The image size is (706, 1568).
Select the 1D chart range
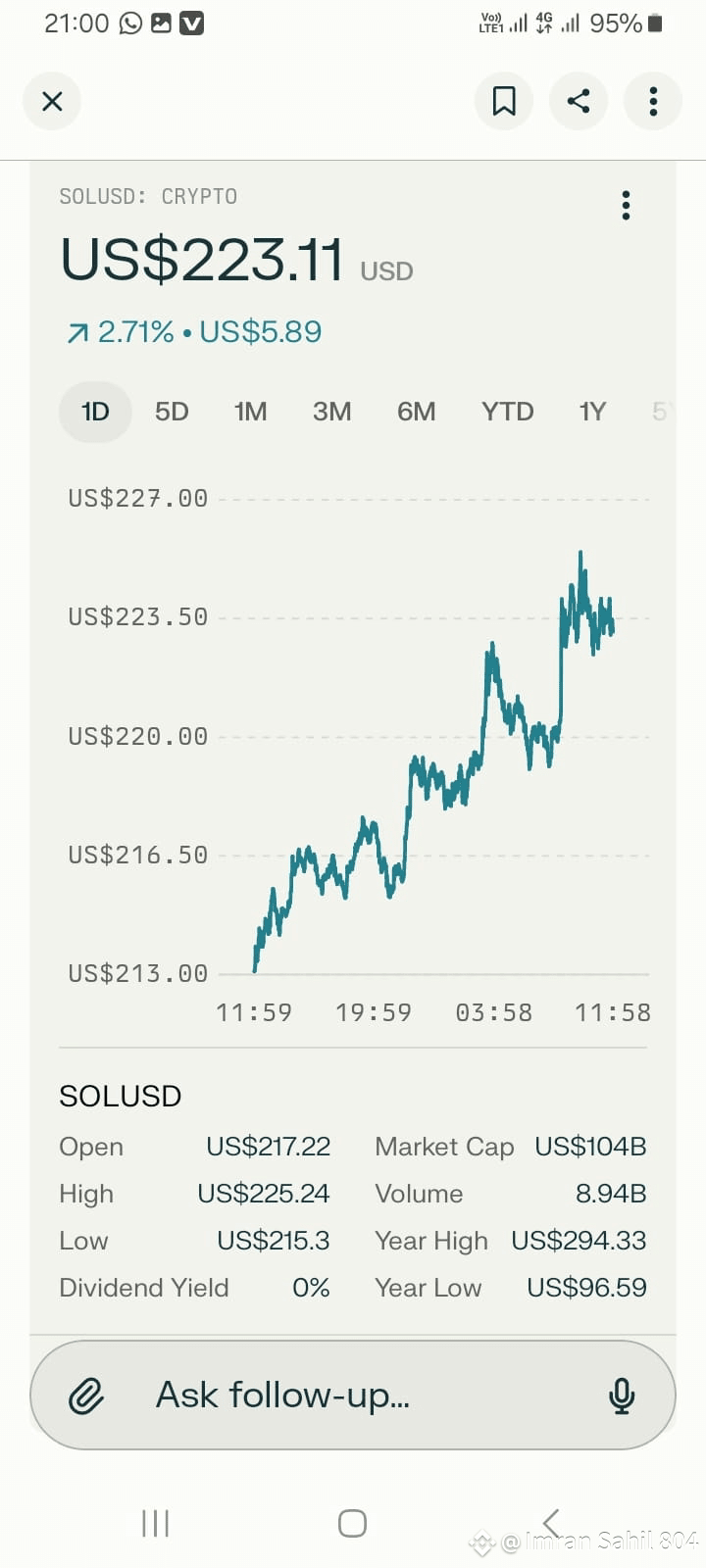[x=95, y=412]
